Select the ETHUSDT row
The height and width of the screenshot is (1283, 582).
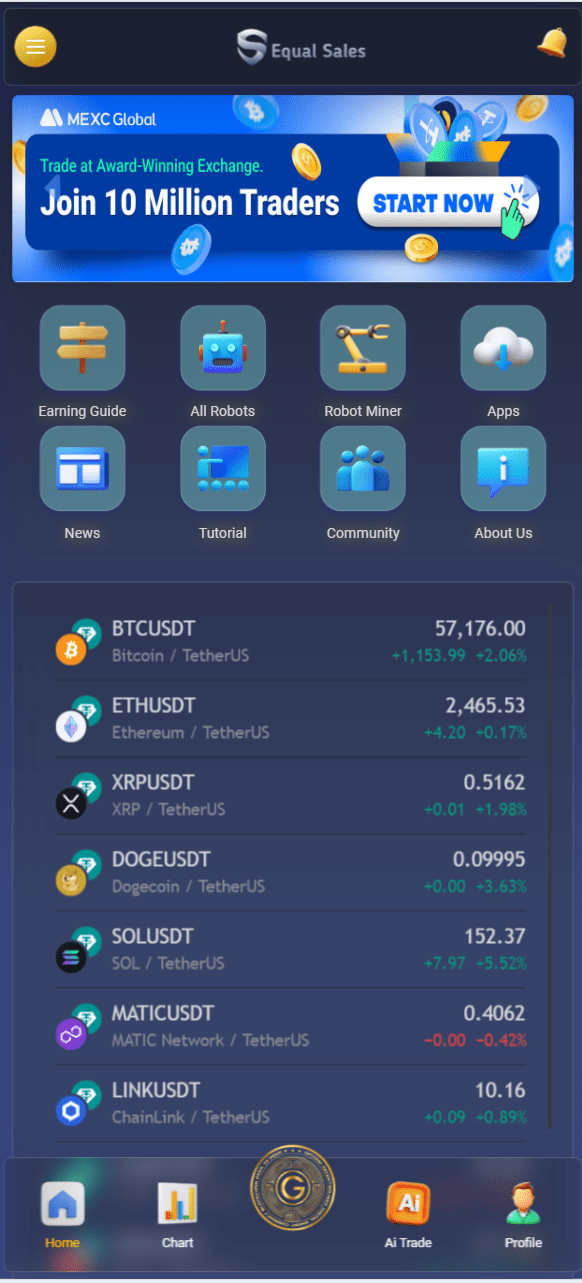coord(291,718)
